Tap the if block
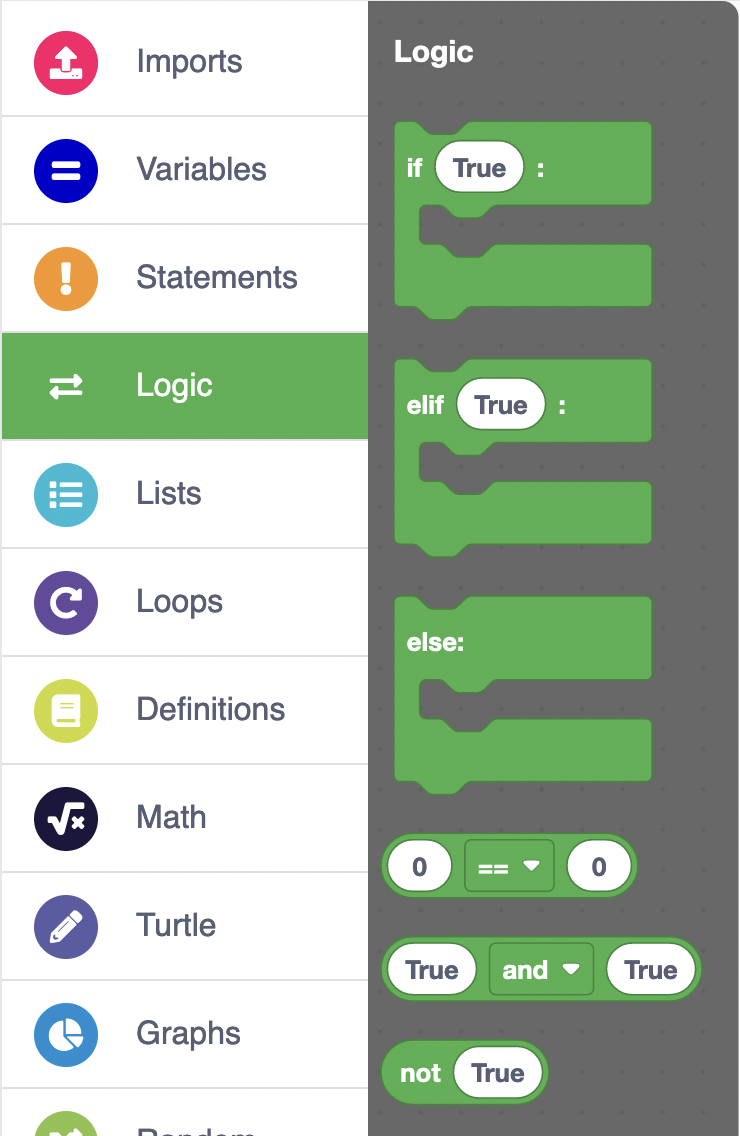This screenshot has width=740, height=1136. click(x=413, y=168)
